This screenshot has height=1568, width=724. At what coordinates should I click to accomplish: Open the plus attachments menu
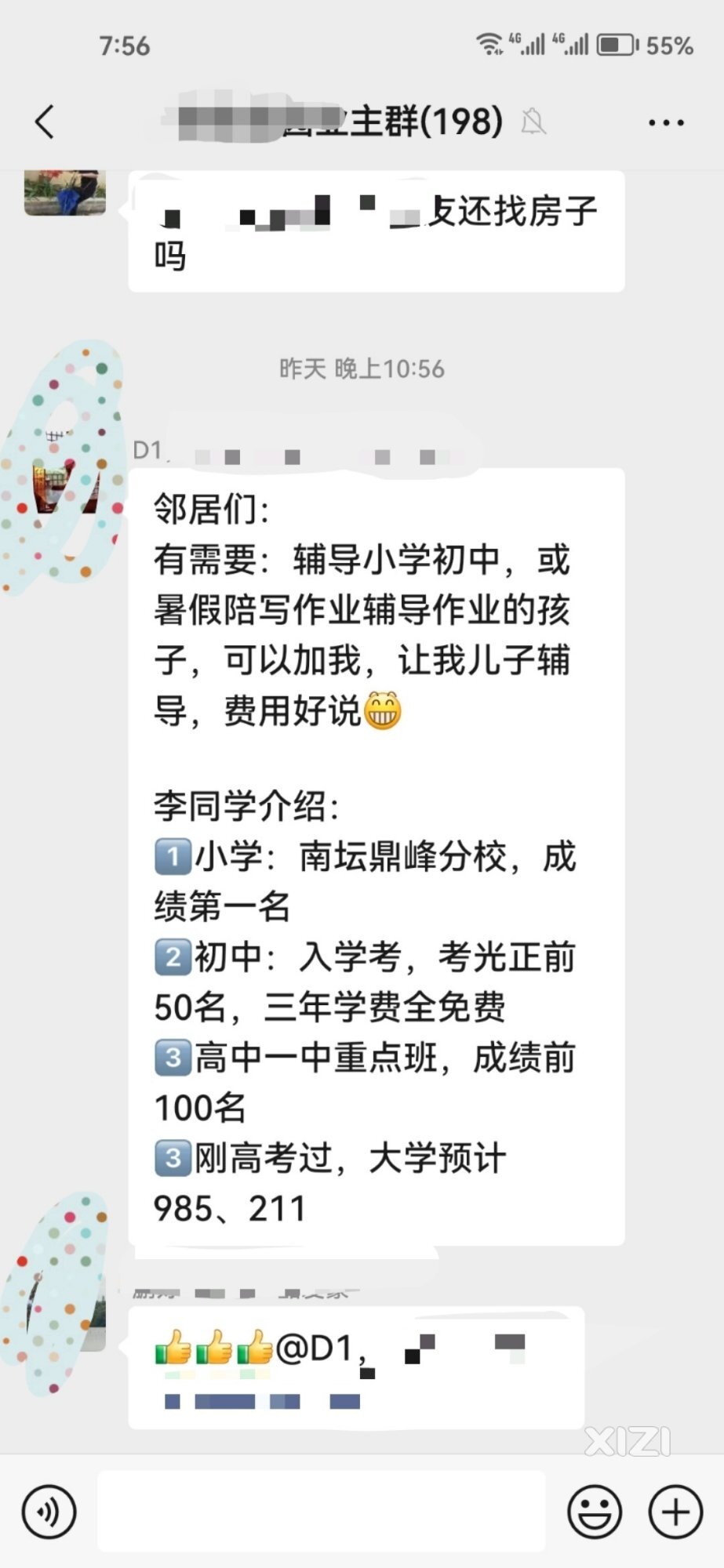[675, 1511]
